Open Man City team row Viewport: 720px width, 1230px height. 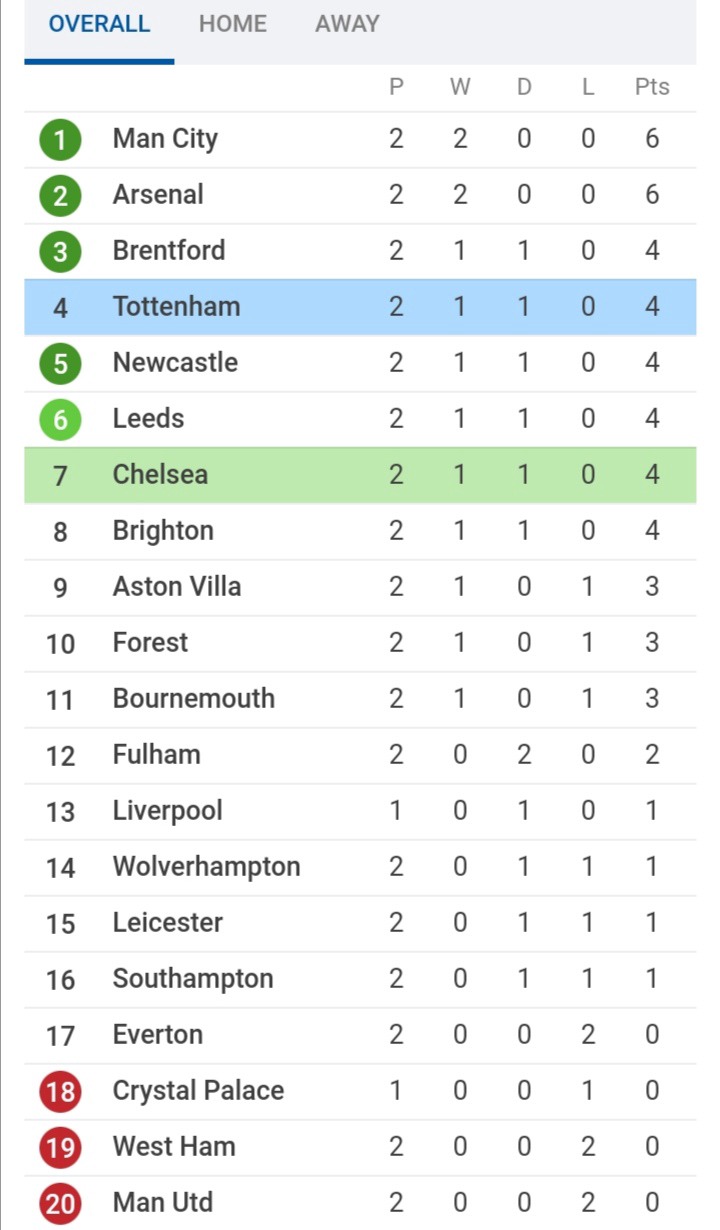(x=360, y=139)
